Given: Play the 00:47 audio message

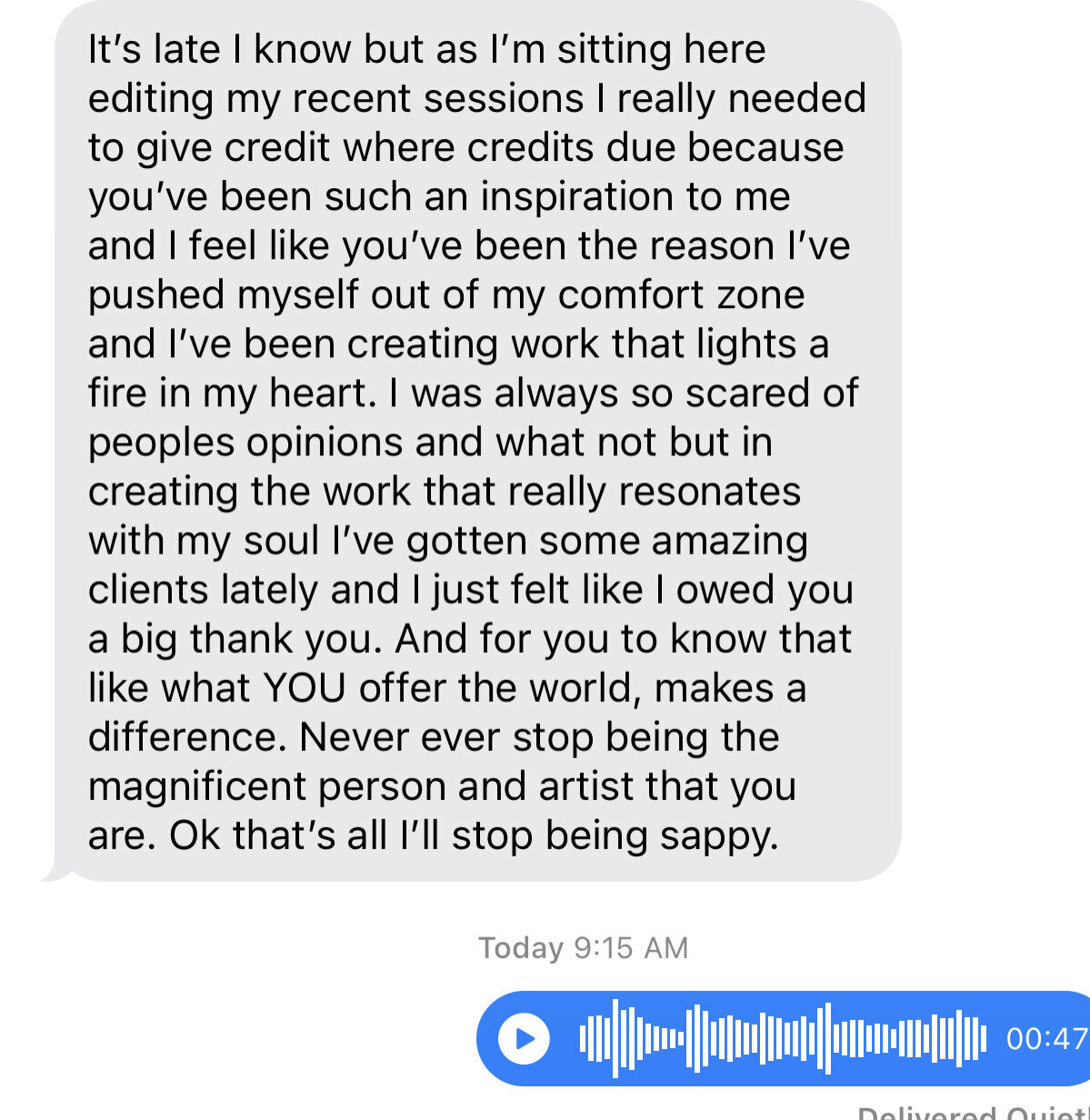Looking at the screenshot, I should [x=524, y=1038].
